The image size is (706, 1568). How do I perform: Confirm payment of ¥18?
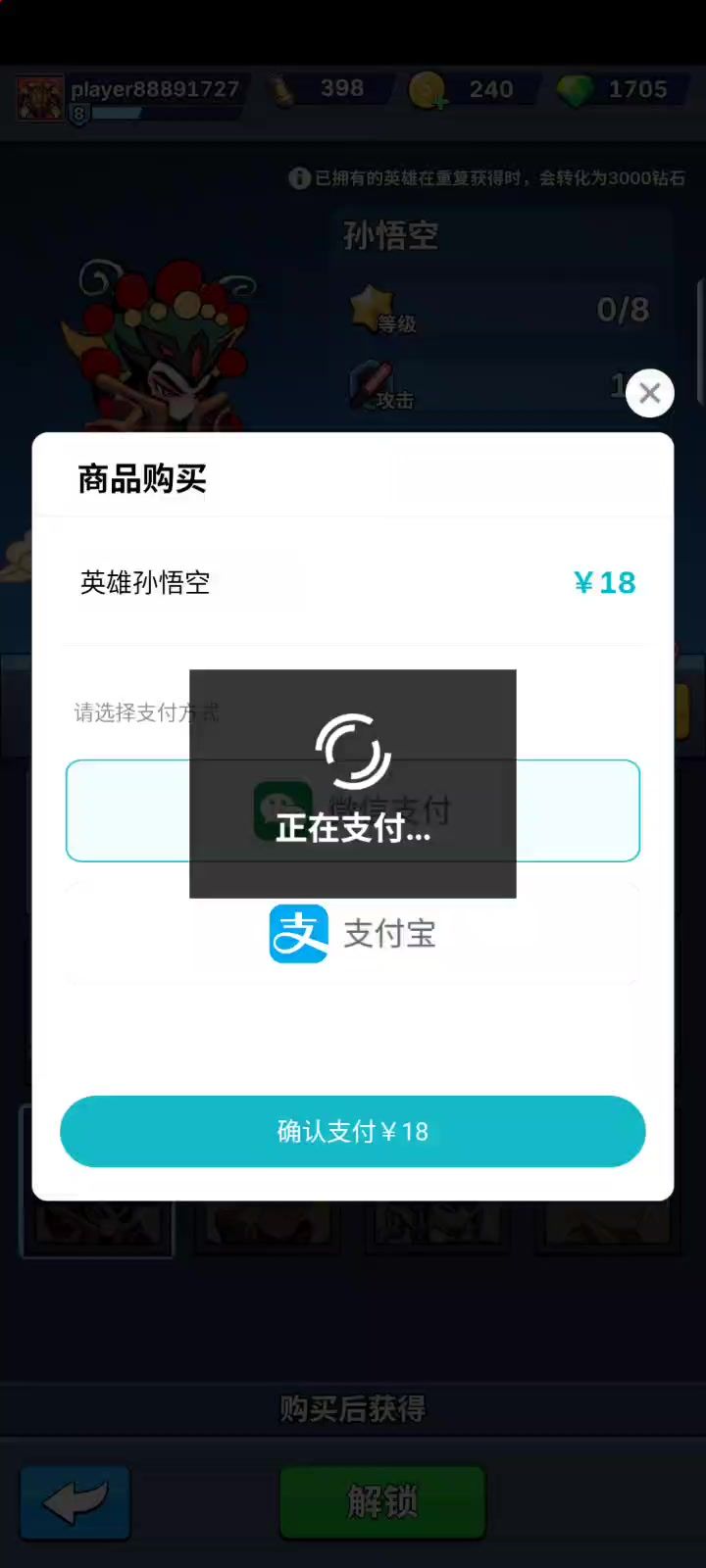tap(353, 1131)
